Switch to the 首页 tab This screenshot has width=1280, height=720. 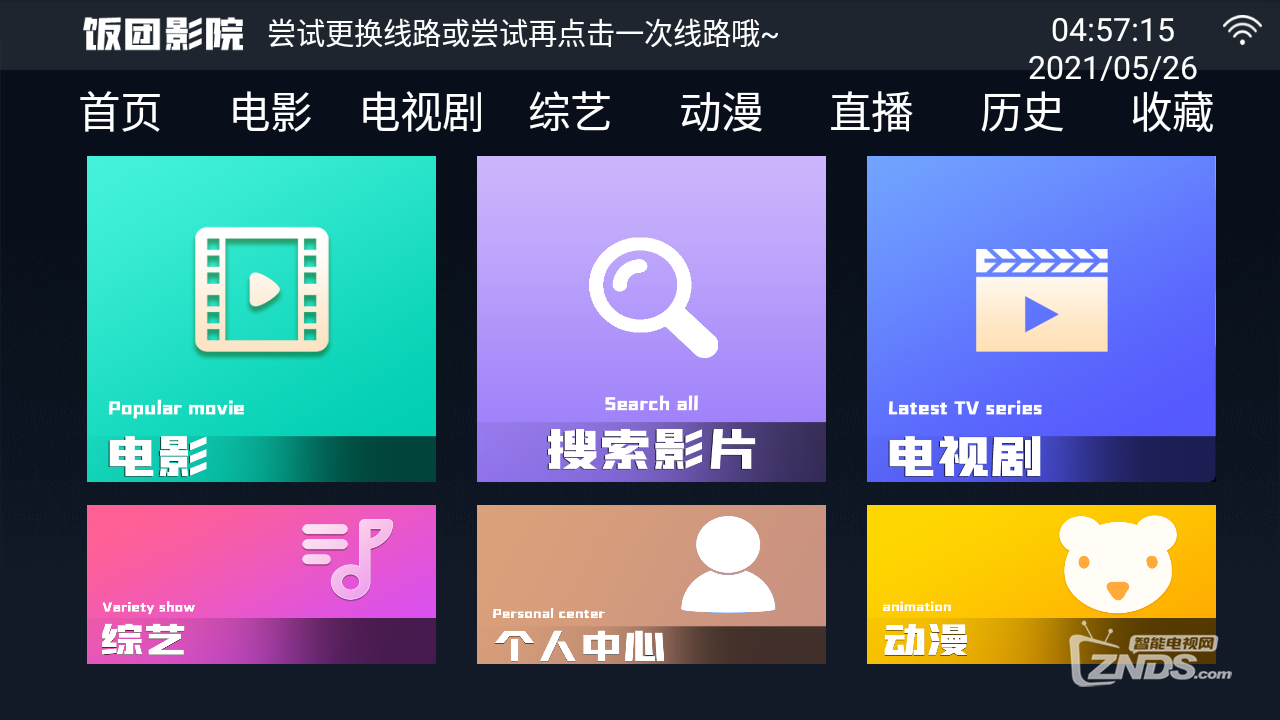tap(121, 113)
